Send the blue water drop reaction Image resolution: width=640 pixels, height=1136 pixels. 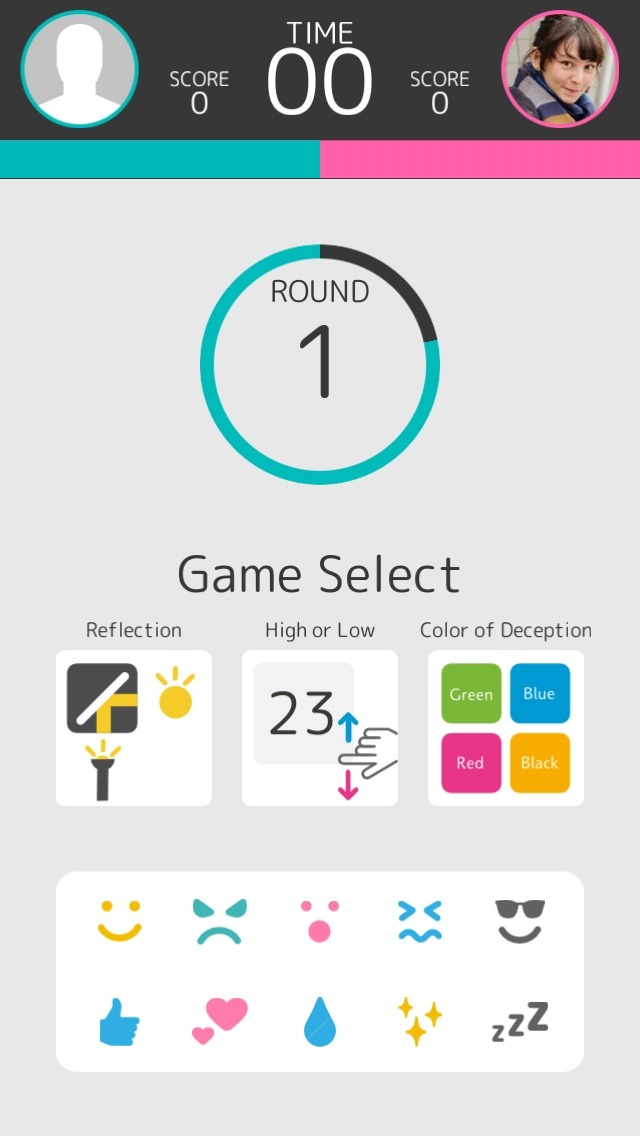pos(320,1022)
